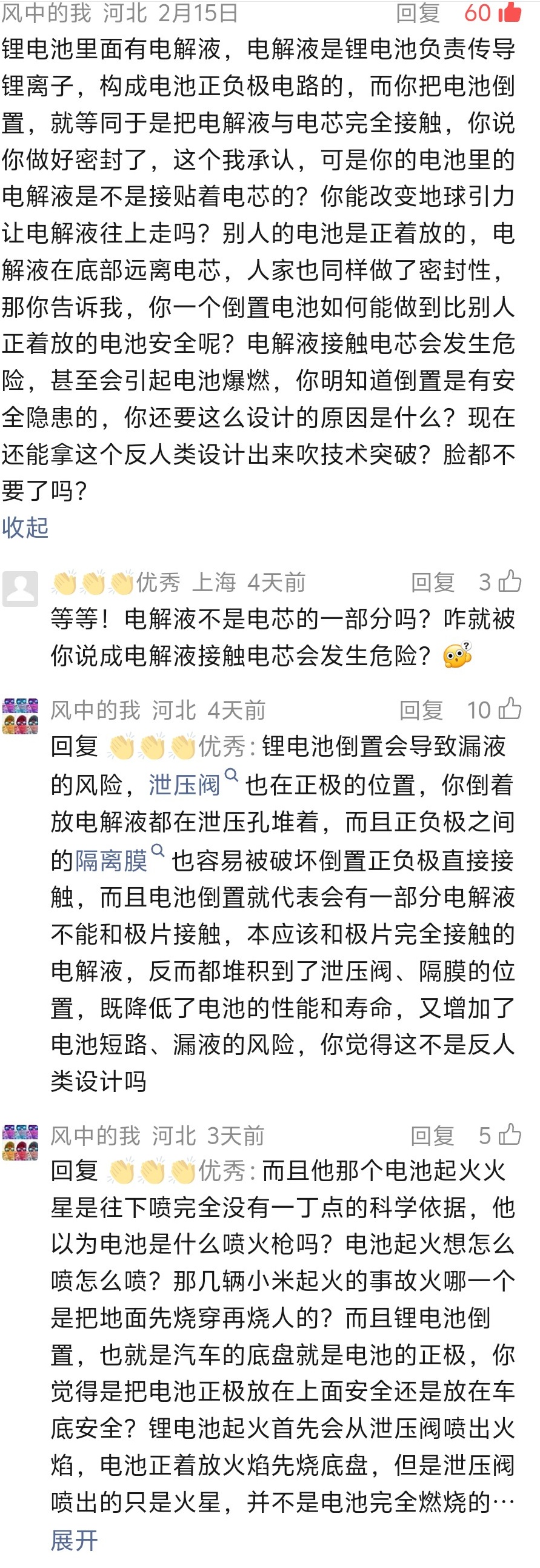Open the 泄压阀 search link
540x1568 pixels.
pos(185,785)
